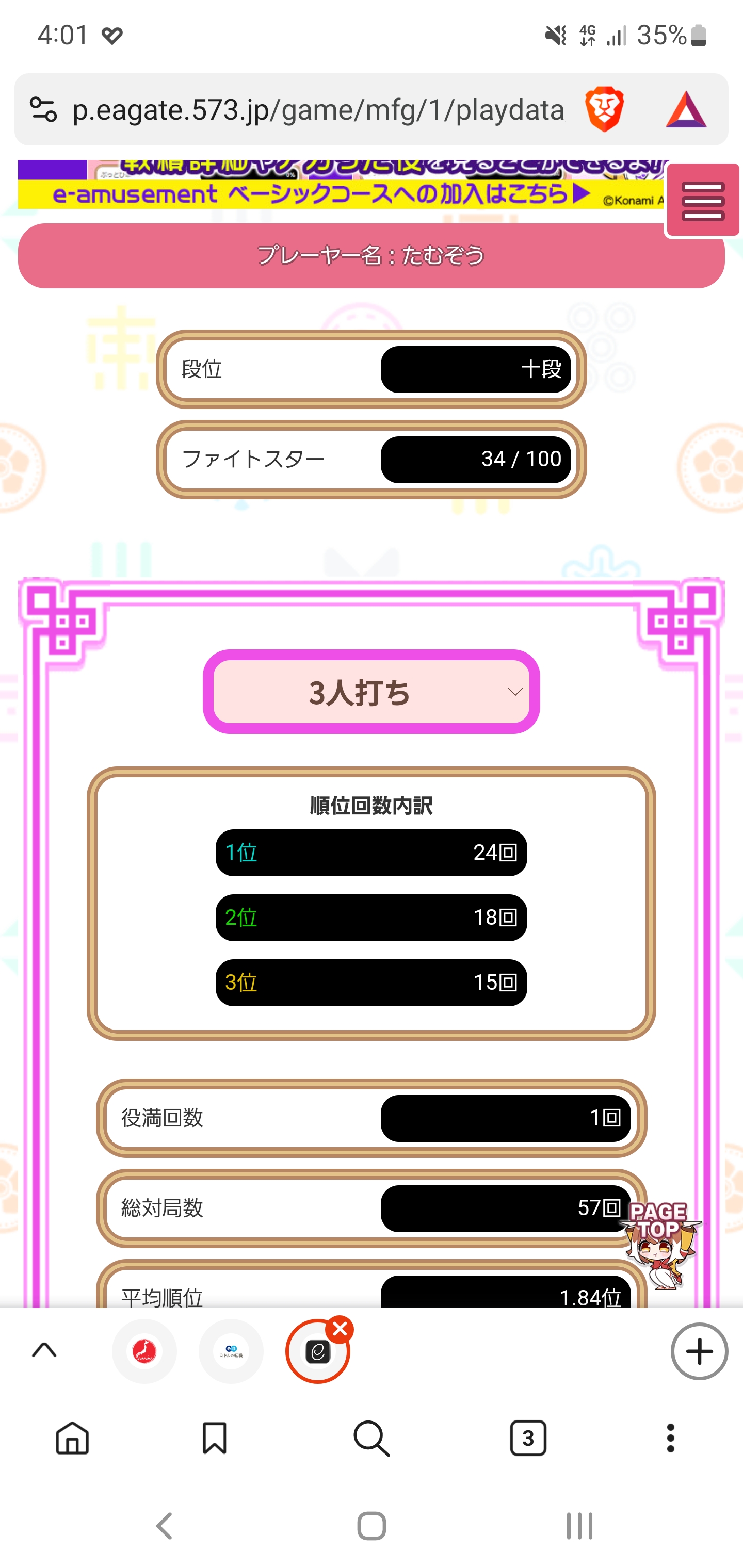Viewport: 743px width, 1568px height.
Task: Open the Brave Shields lion icon
Action: 604,109
